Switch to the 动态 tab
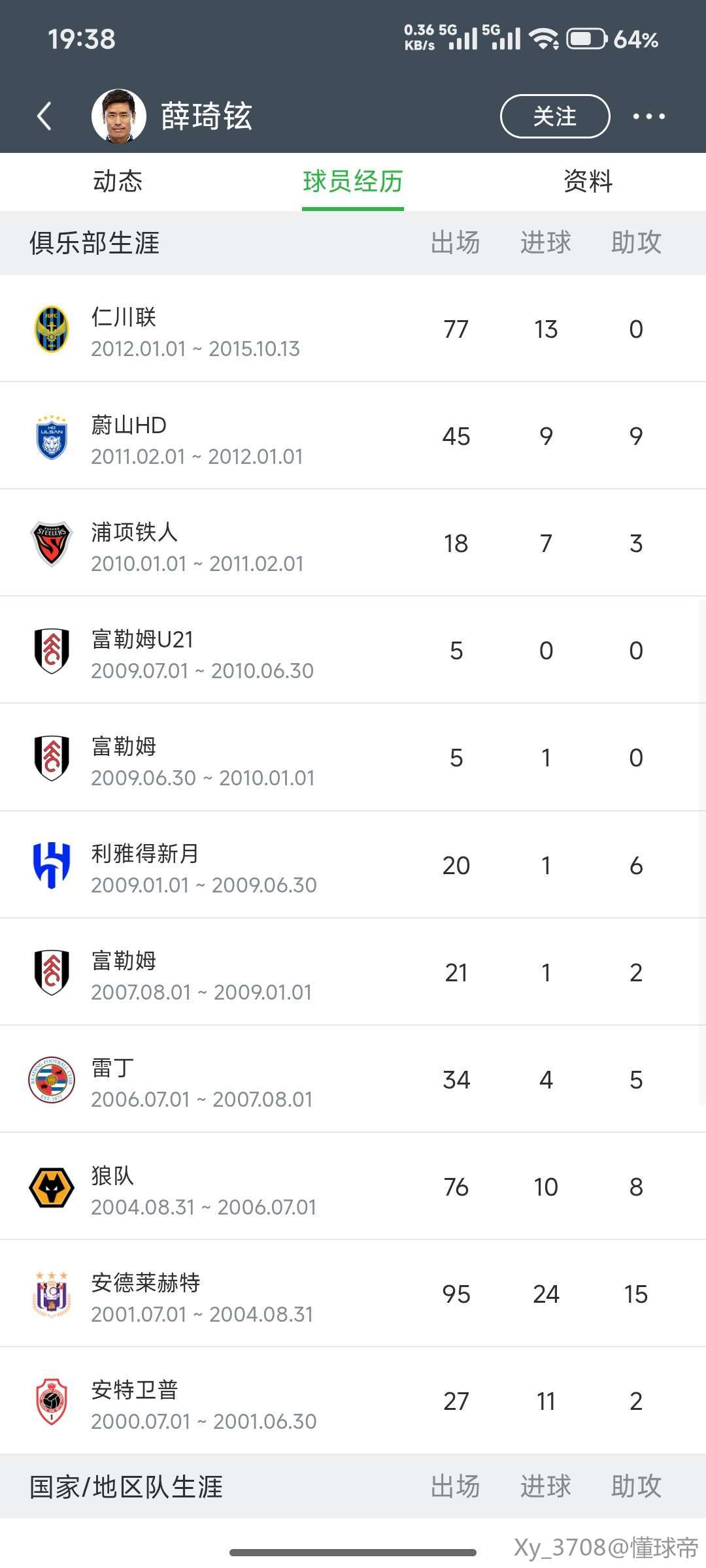706x1568 pixels. pos(118,181)
